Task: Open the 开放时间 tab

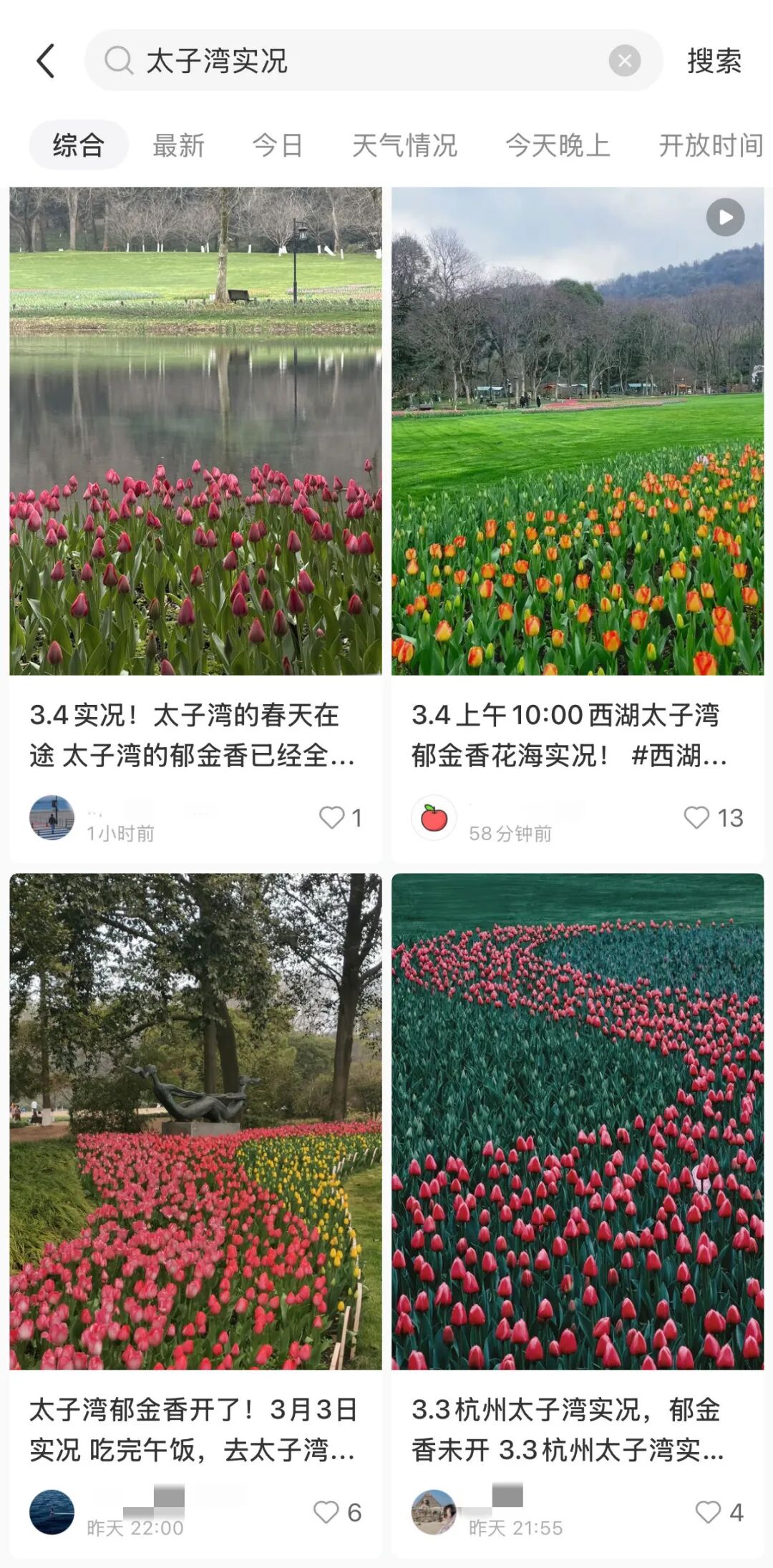Action: tap(710, 145)
